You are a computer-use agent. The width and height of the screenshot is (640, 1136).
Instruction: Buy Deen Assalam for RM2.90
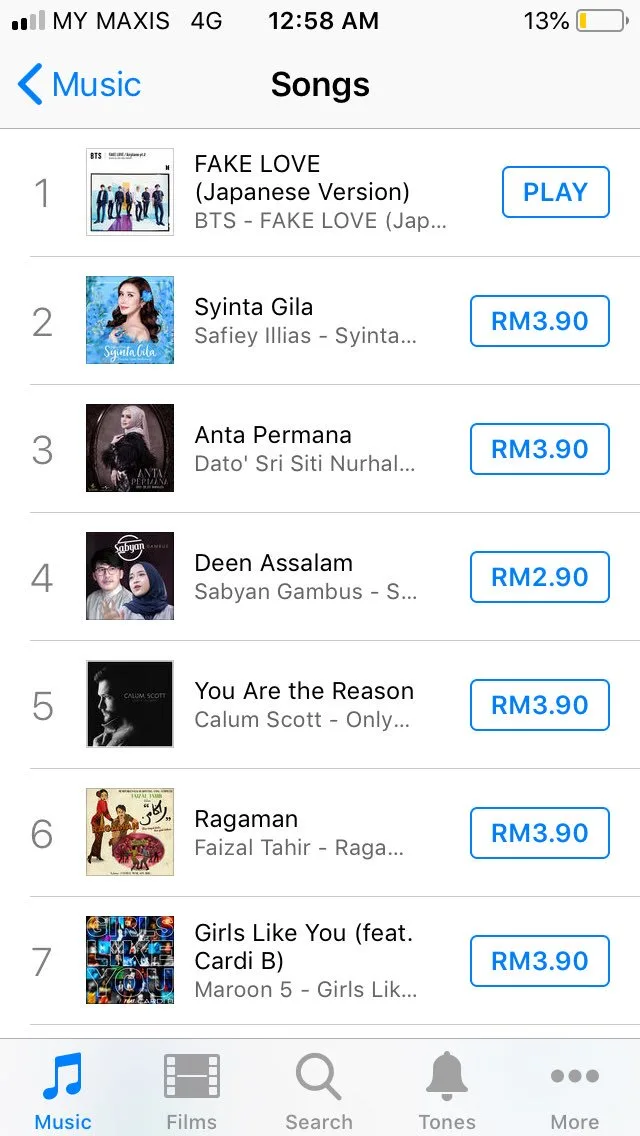539,577
